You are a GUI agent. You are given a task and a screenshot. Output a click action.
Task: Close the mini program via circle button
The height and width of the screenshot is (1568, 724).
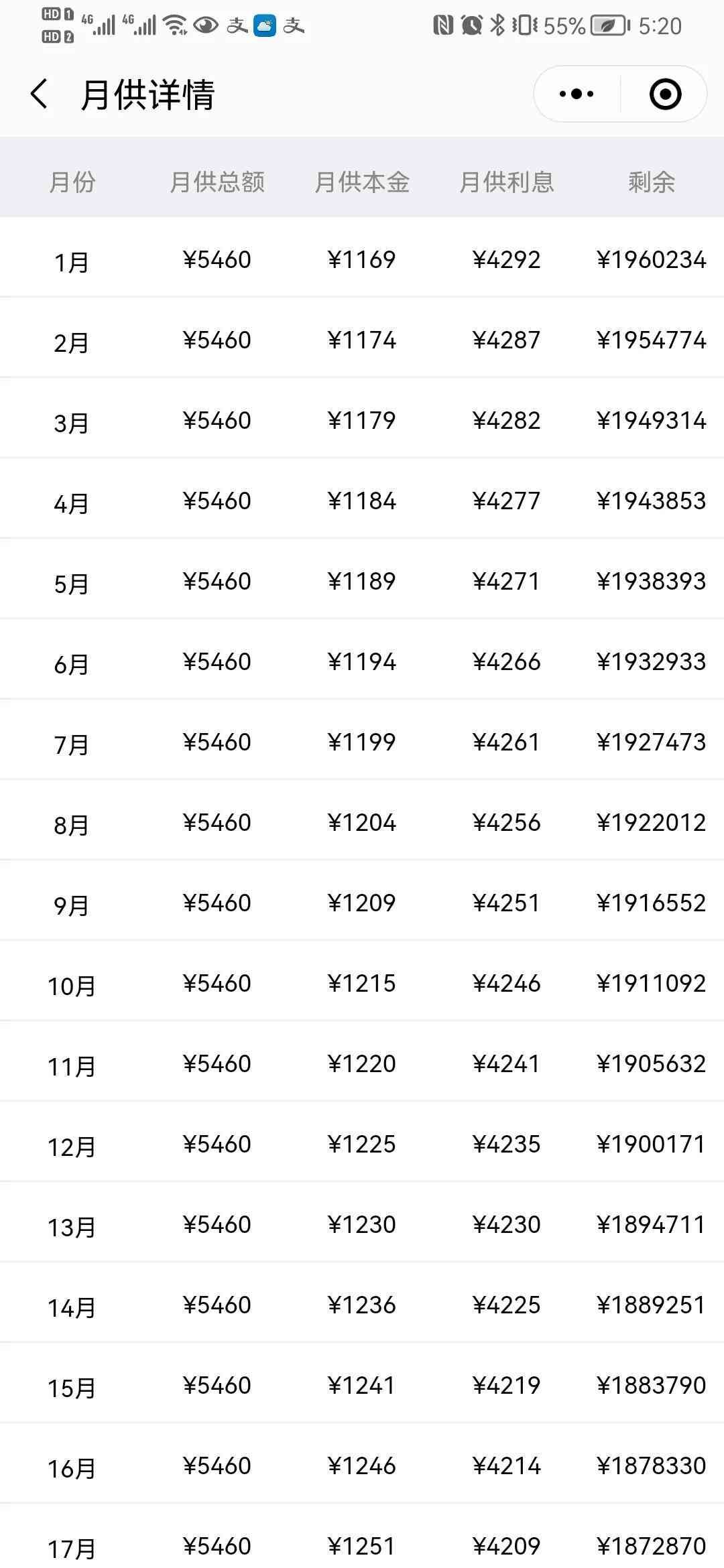coord(665,94)
